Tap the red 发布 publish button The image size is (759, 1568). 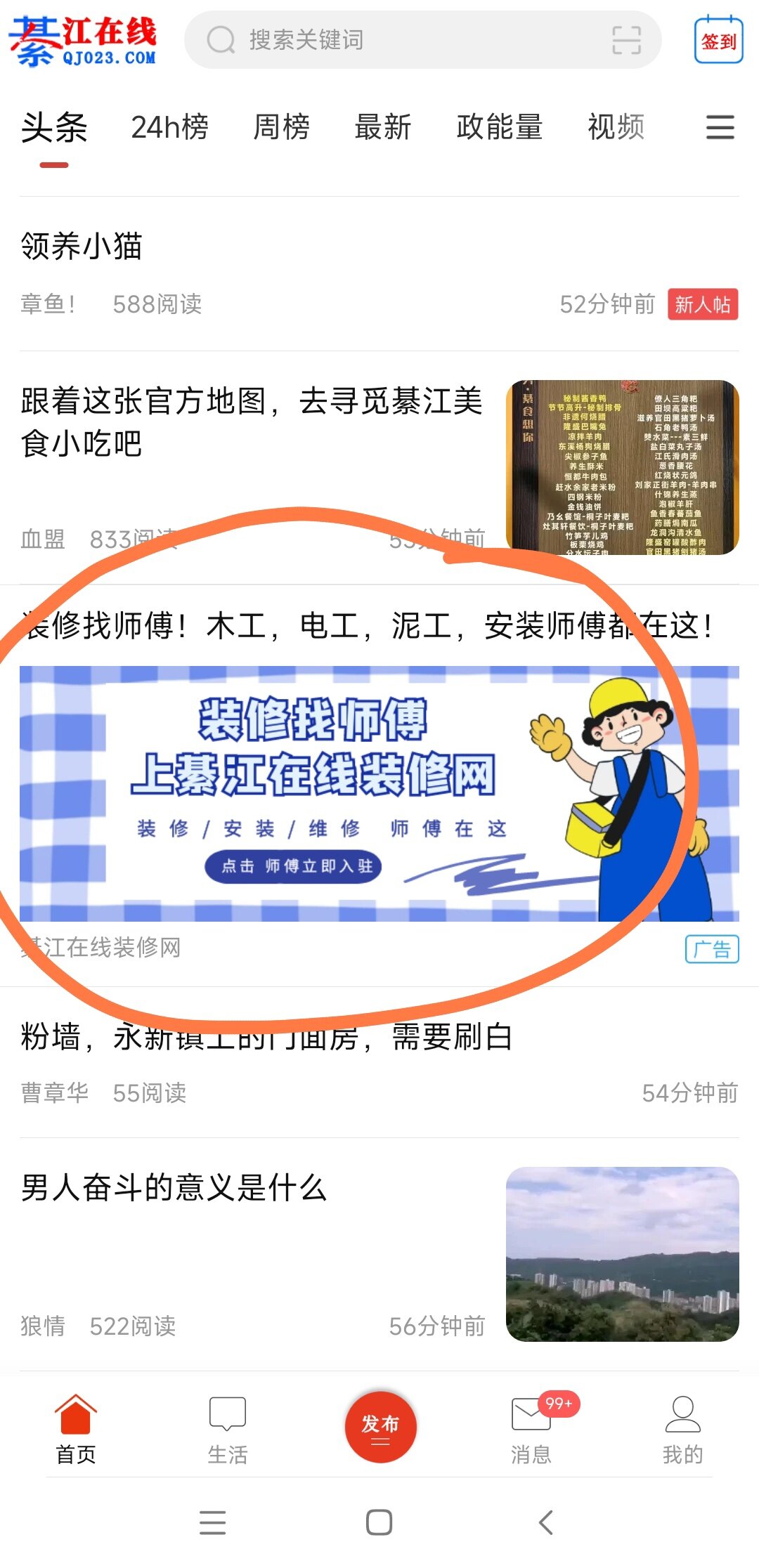(x=380, y=1426)
